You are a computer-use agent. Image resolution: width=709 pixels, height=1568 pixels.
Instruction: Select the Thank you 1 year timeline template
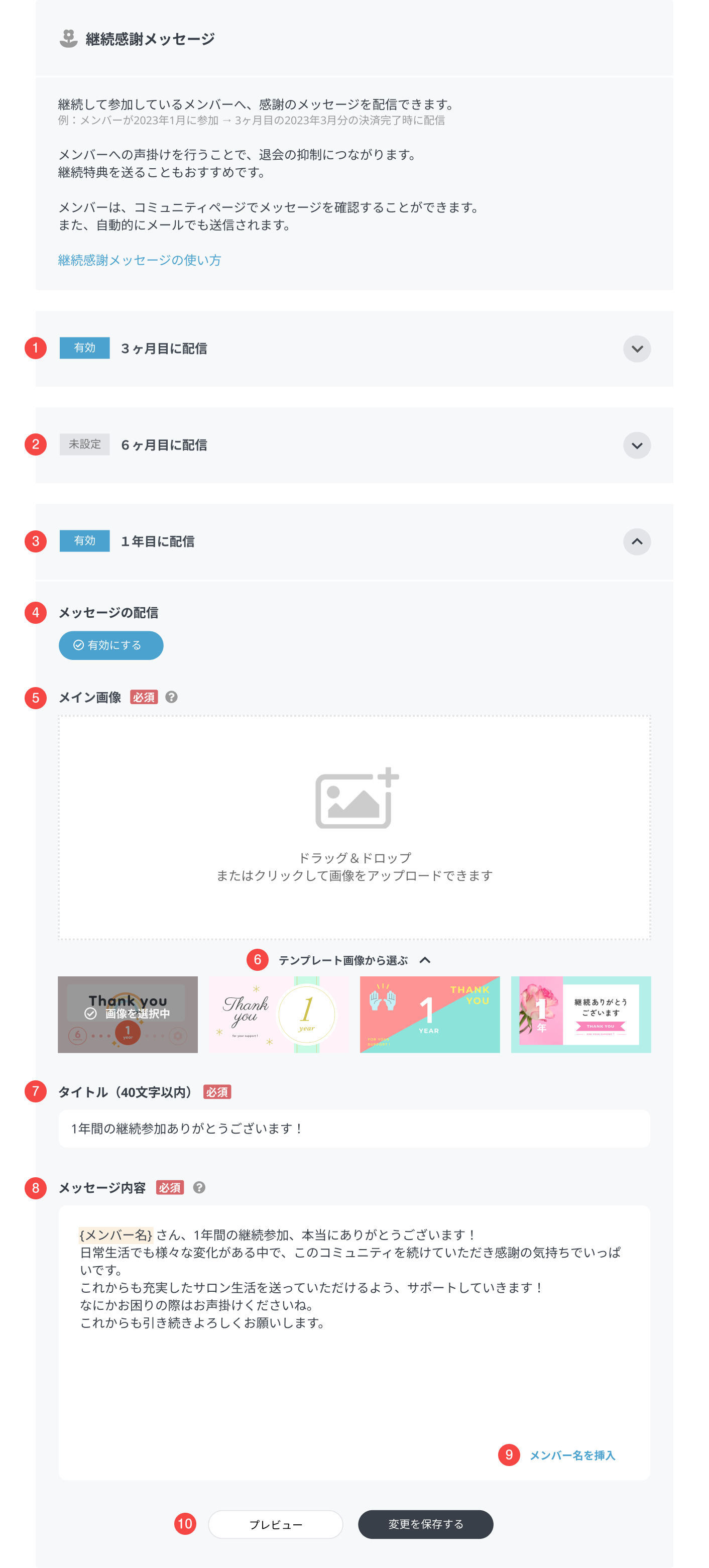(x=128, y=1014)
